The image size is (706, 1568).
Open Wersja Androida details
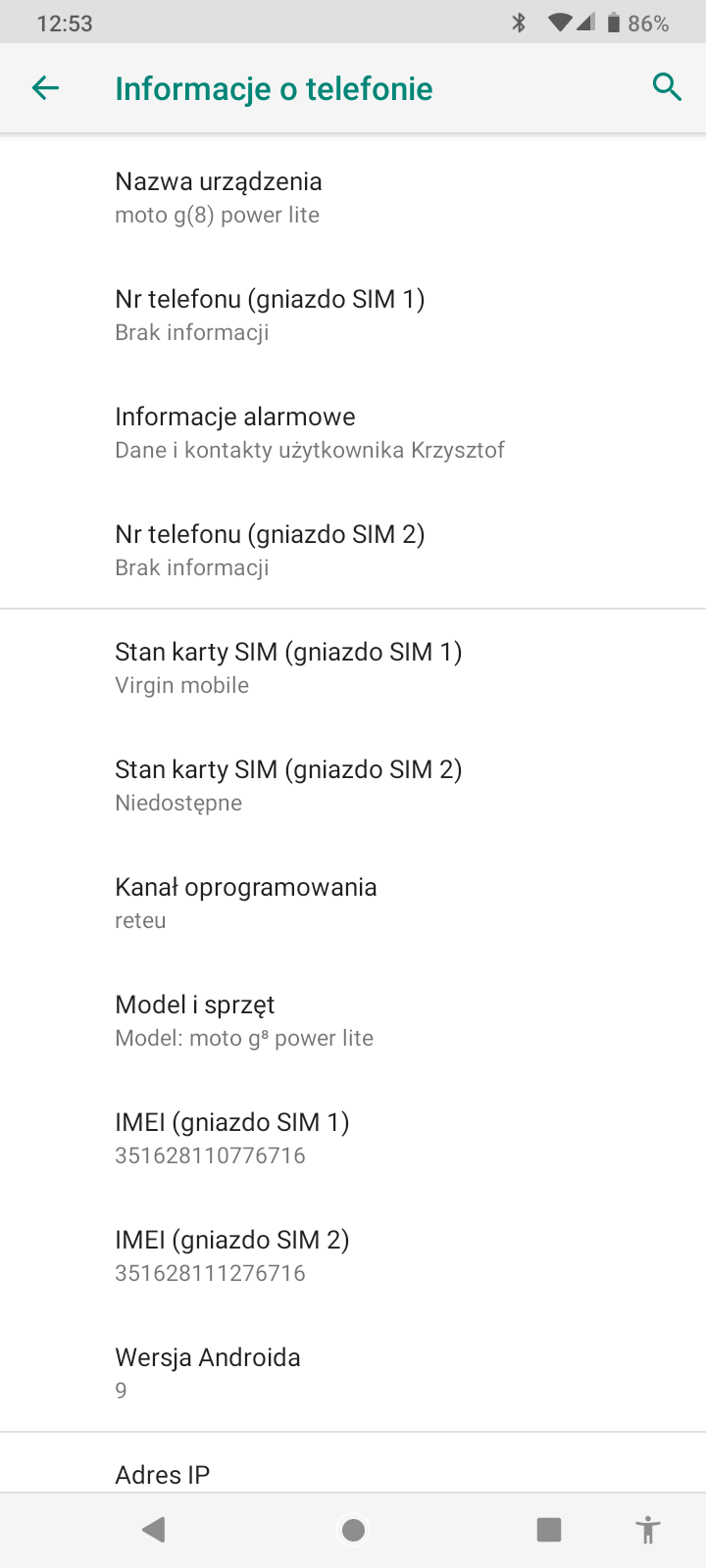click(353, 1373)
